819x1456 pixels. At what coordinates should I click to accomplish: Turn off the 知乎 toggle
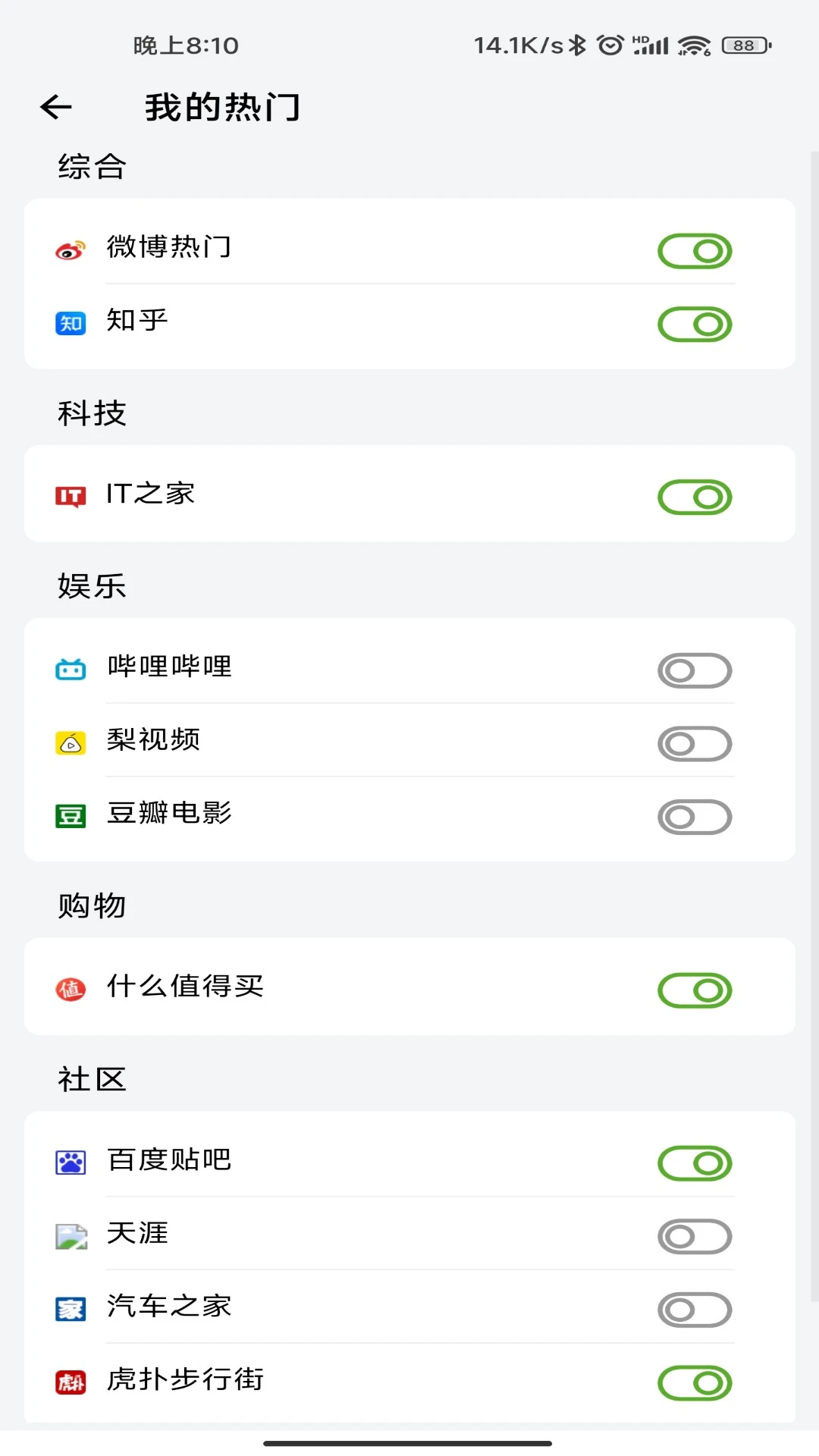point(695,325)
